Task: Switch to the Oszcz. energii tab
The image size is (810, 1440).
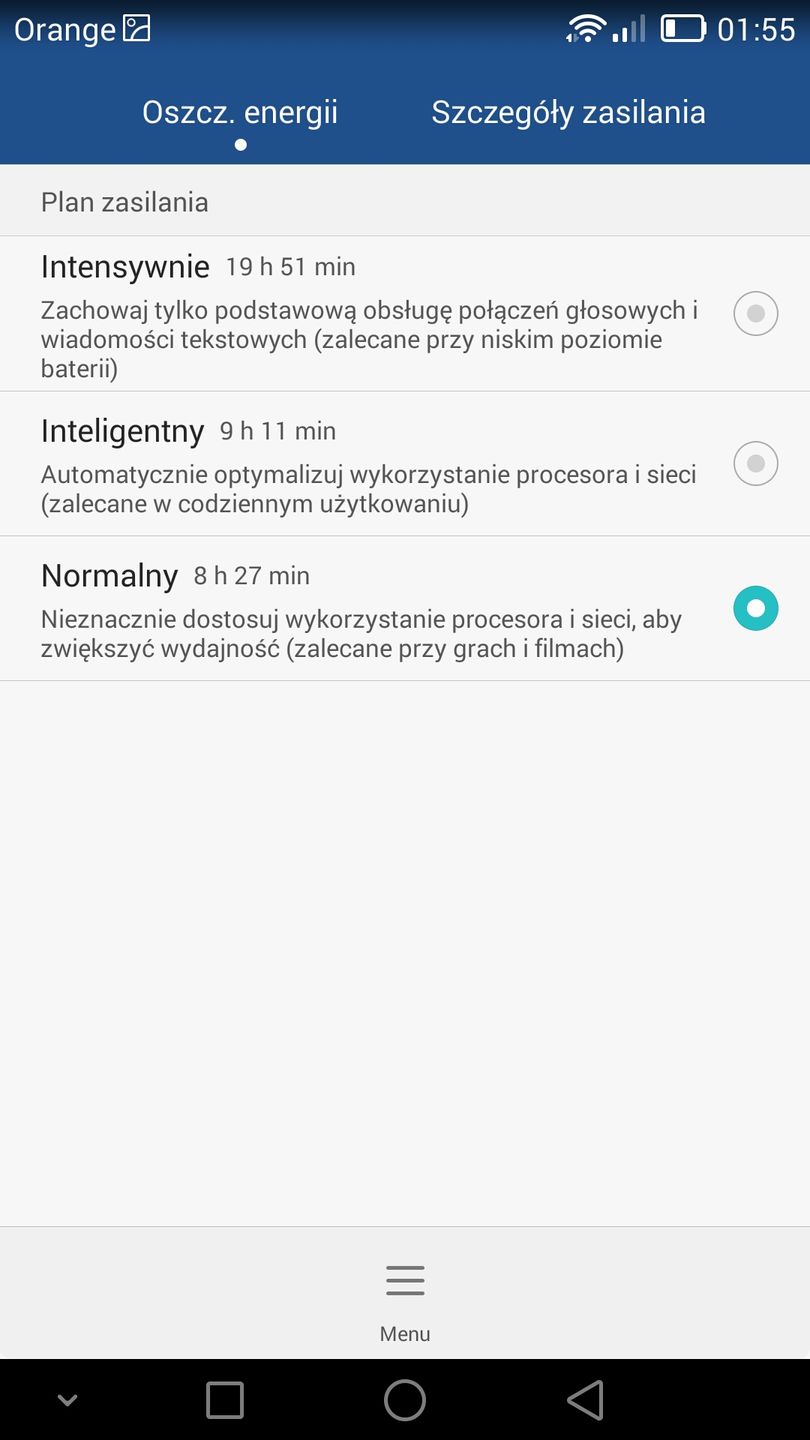Action: (239, 112)
